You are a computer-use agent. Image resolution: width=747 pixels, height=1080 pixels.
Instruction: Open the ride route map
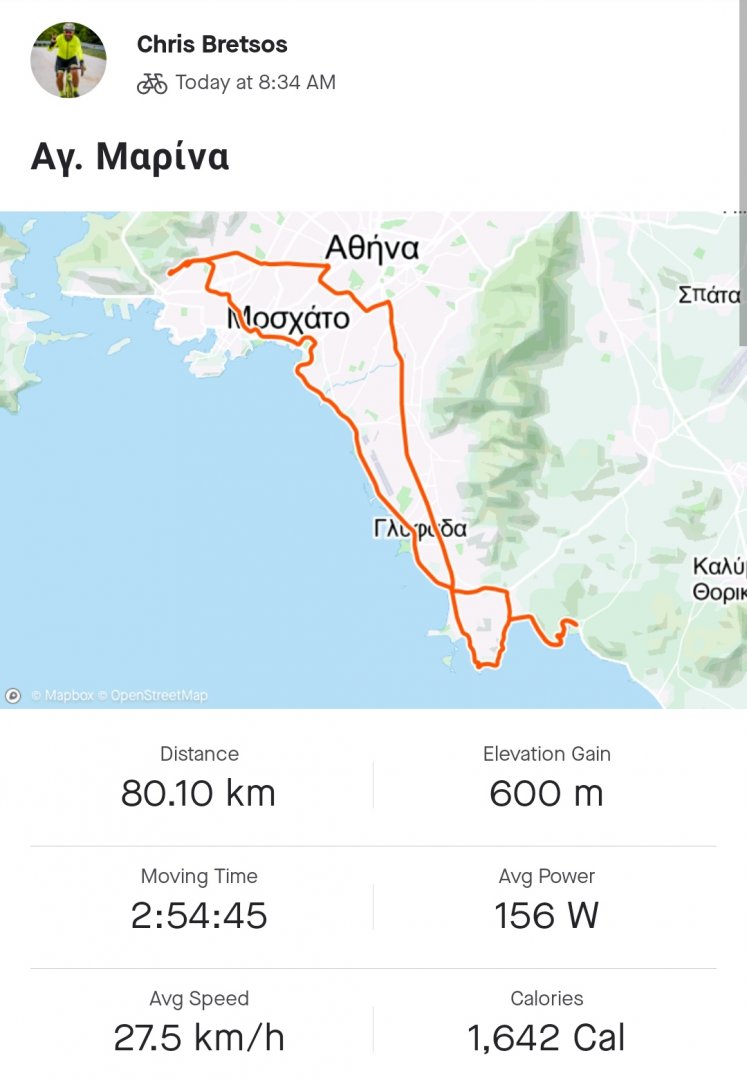click(373, 459)
